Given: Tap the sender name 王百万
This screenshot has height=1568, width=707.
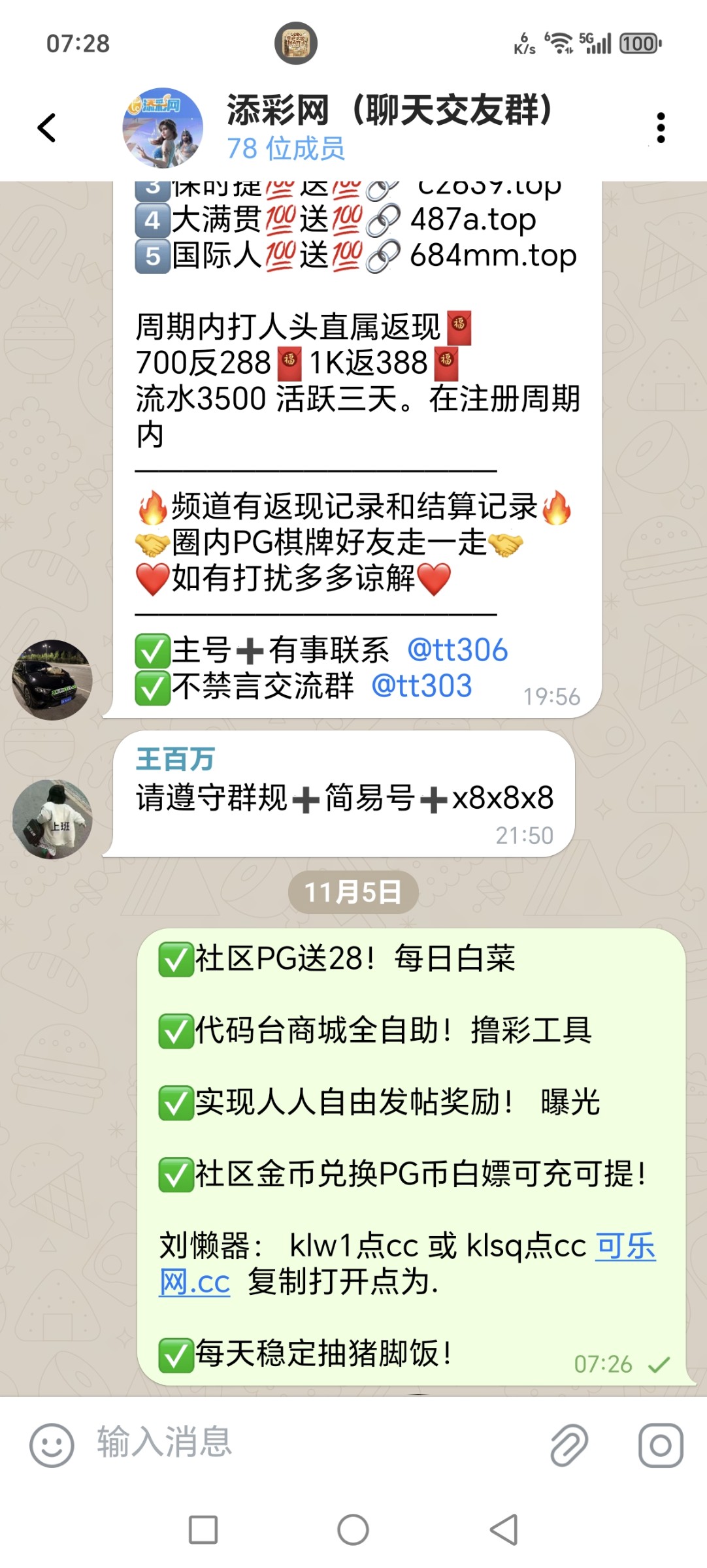Looking at the screenshot, I should [175, 759].
